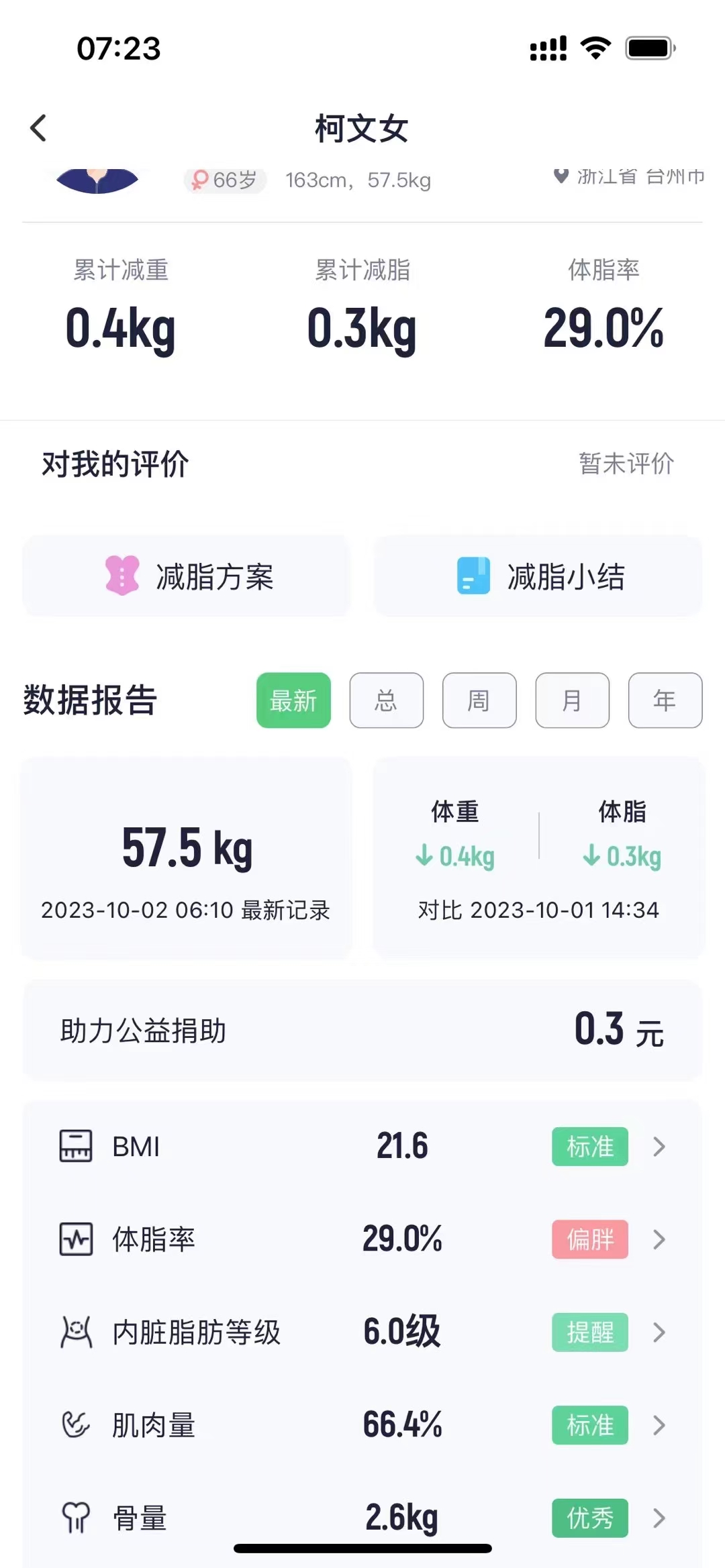This screenshot has width=725, height=1568.
Task: Select the 最新 data report tab
Action: pyautogui.click(x=293, y=700)
